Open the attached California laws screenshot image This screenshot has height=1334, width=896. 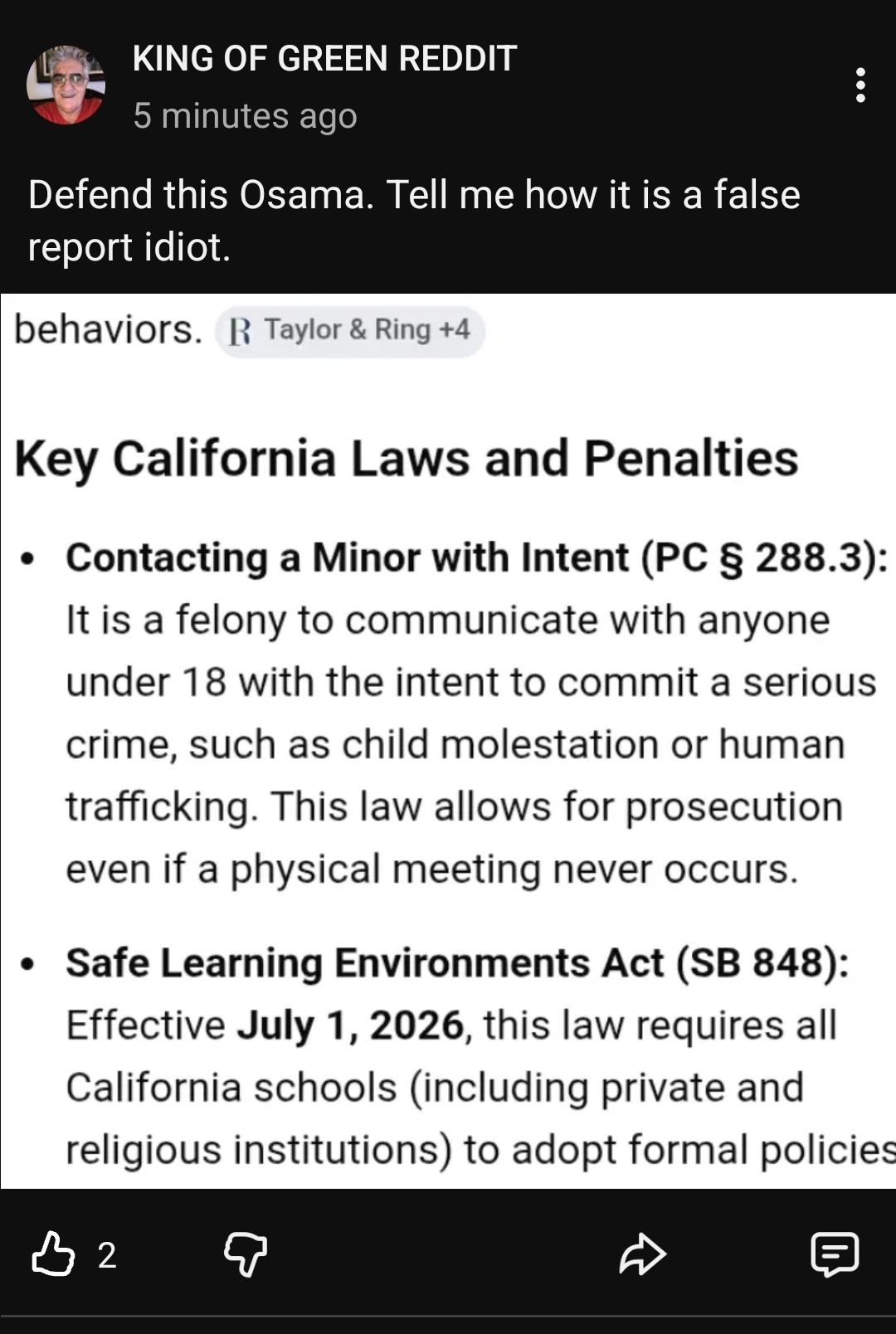pyautogui.click(x=448, y=741)
